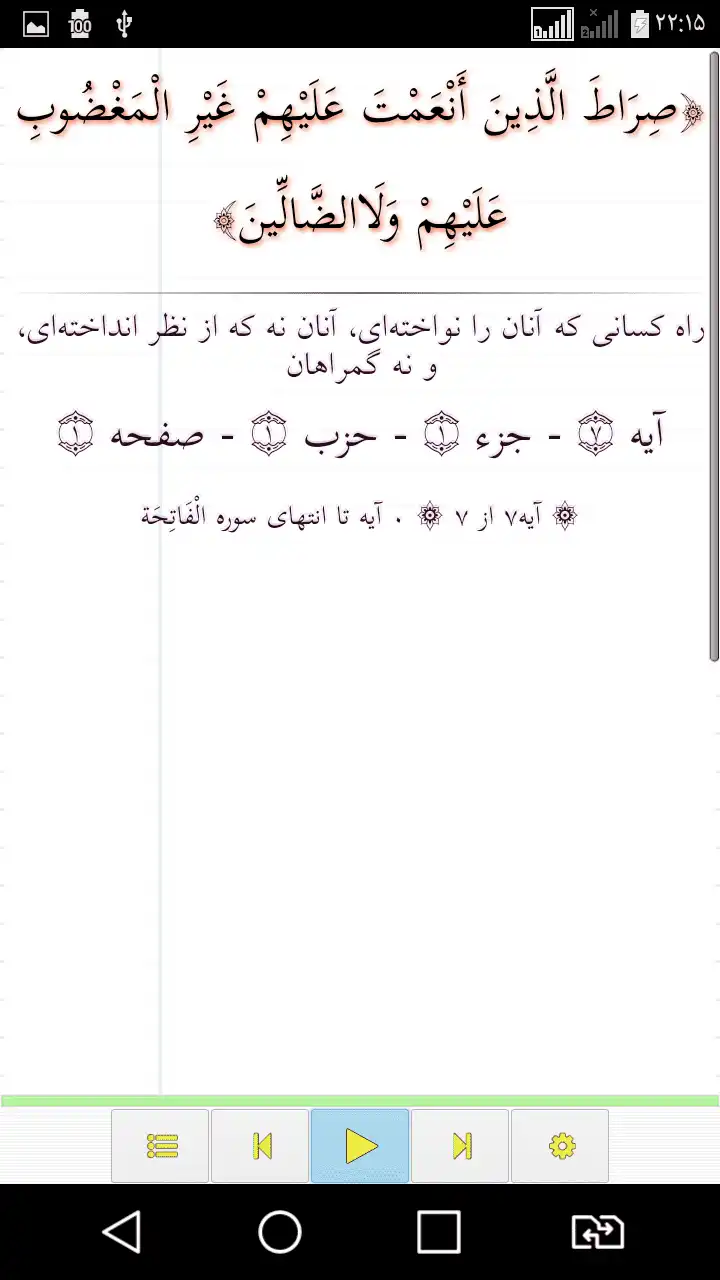Play the verse recitation
The width and height of the screenshot is (720, 1280).
[360, 1146]
